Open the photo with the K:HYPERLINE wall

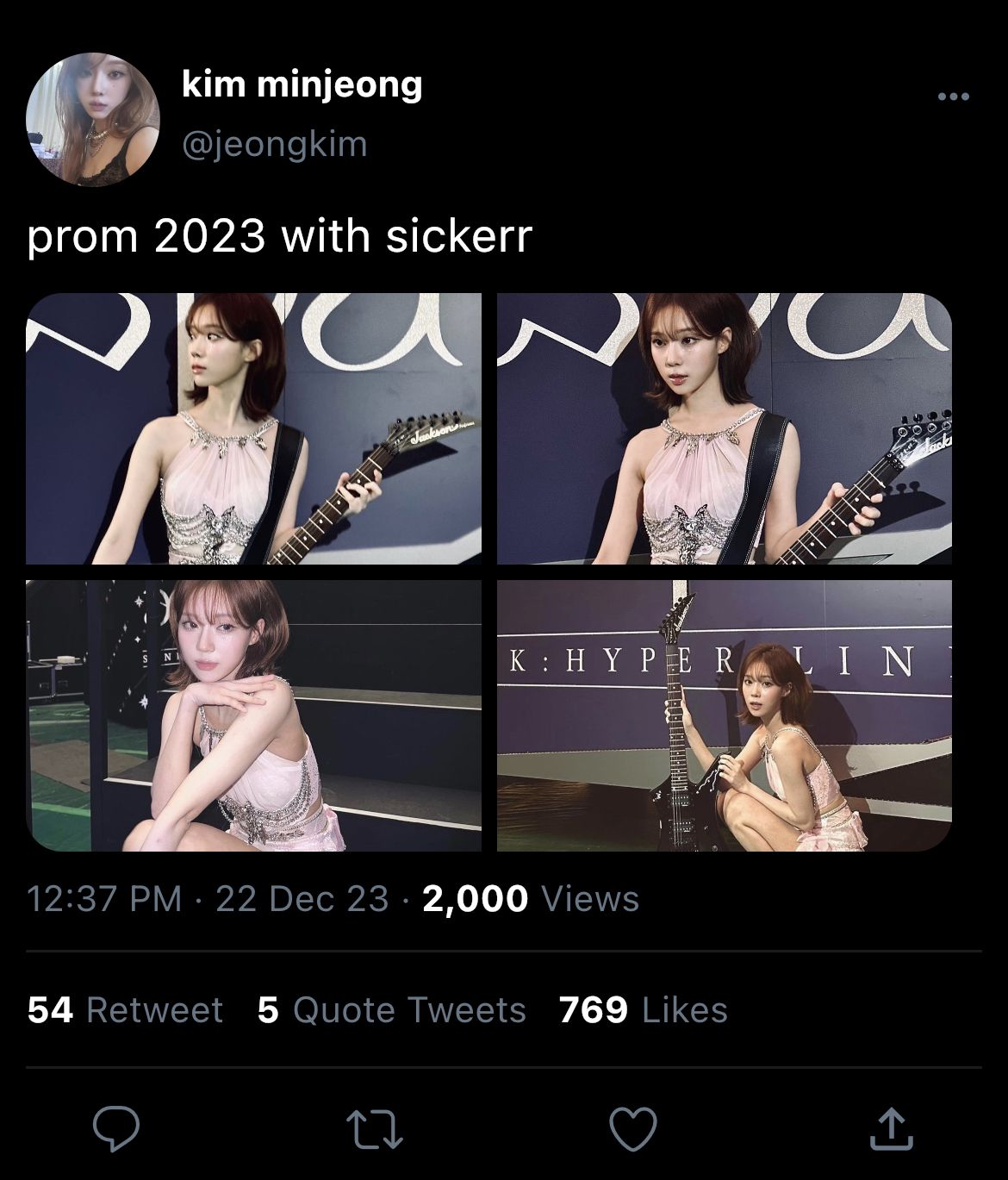click(x=724, y=715)
